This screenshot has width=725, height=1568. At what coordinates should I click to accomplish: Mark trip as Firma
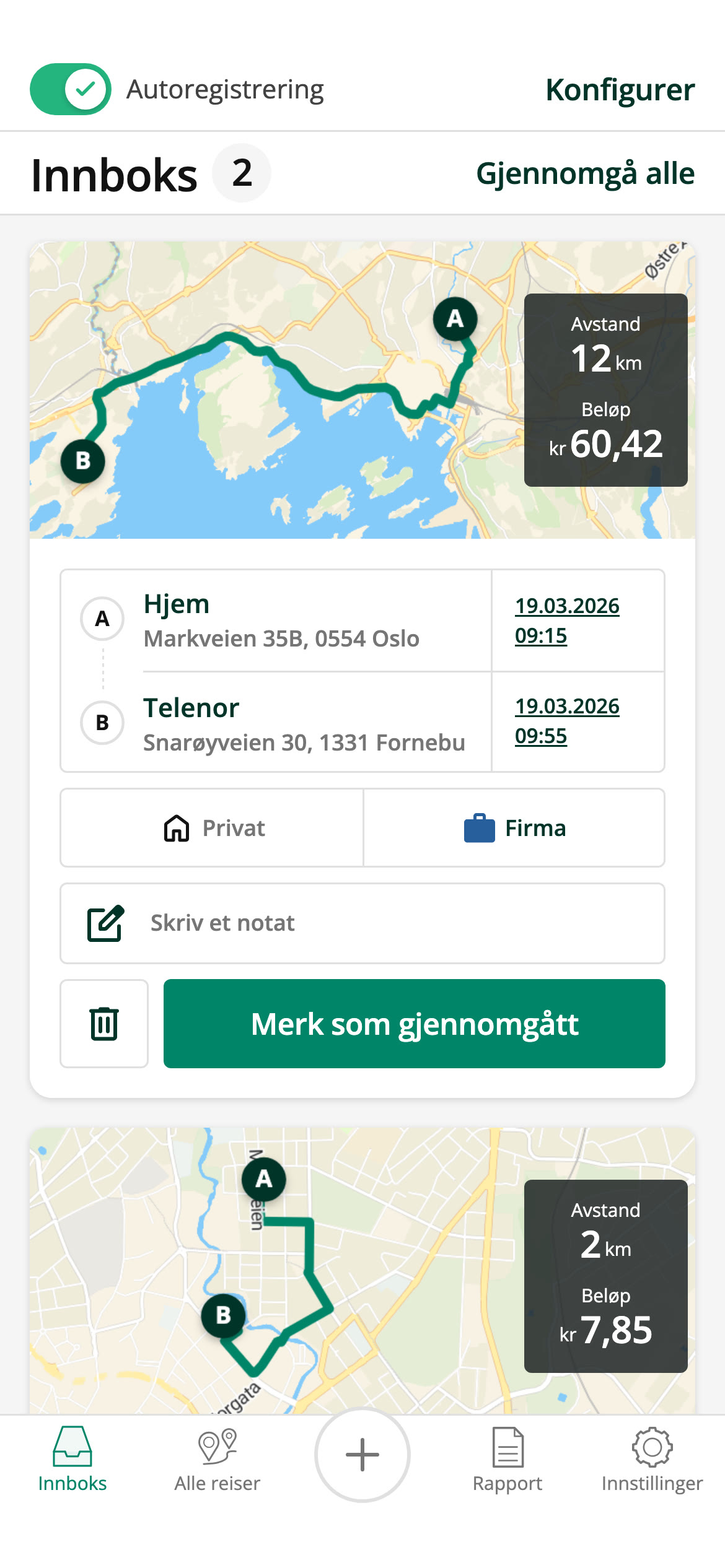click(x=514, y=828)
